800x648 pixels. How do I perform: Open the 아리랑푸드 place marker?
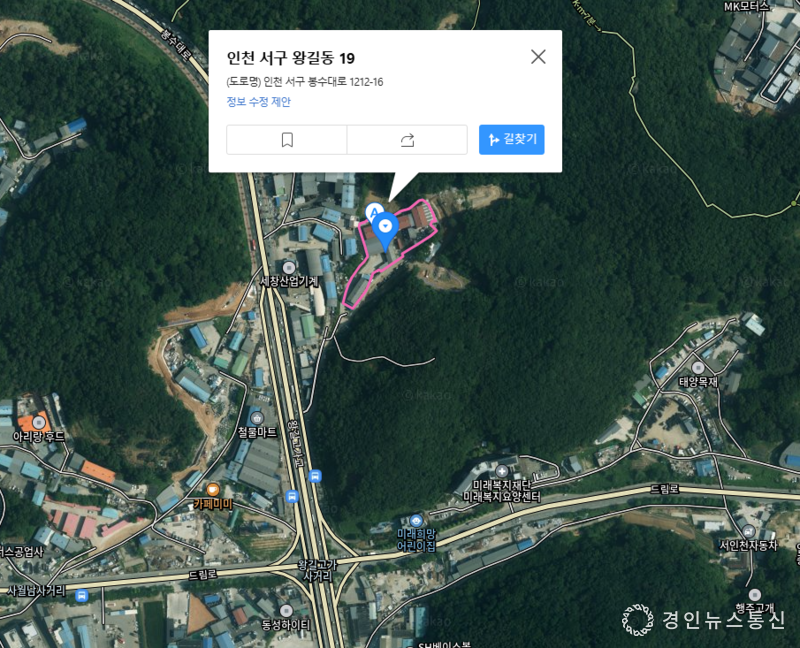point(40,421)
